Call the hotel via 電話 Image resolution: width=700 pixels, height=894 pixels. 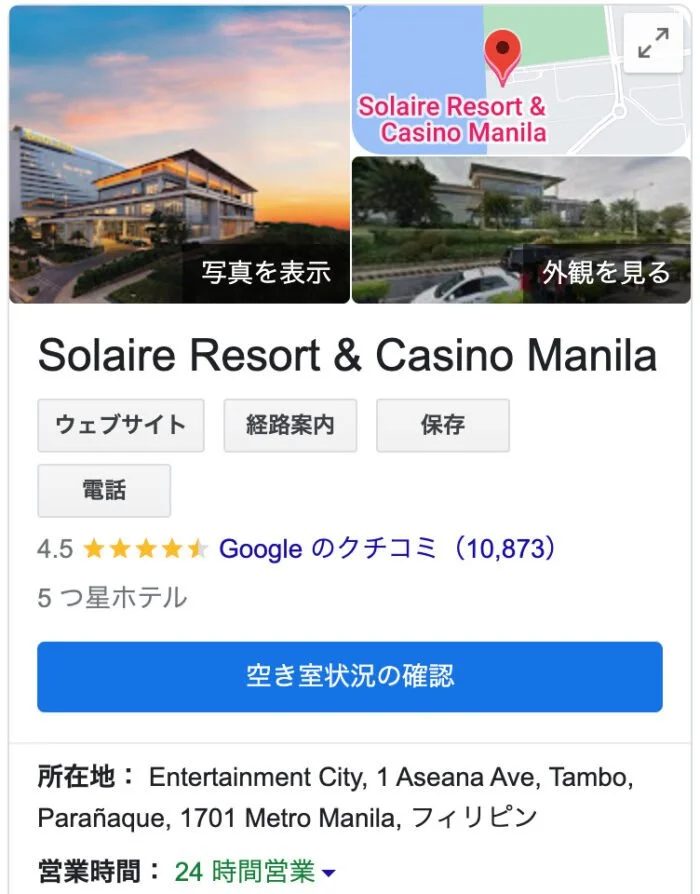click(104, 490)
